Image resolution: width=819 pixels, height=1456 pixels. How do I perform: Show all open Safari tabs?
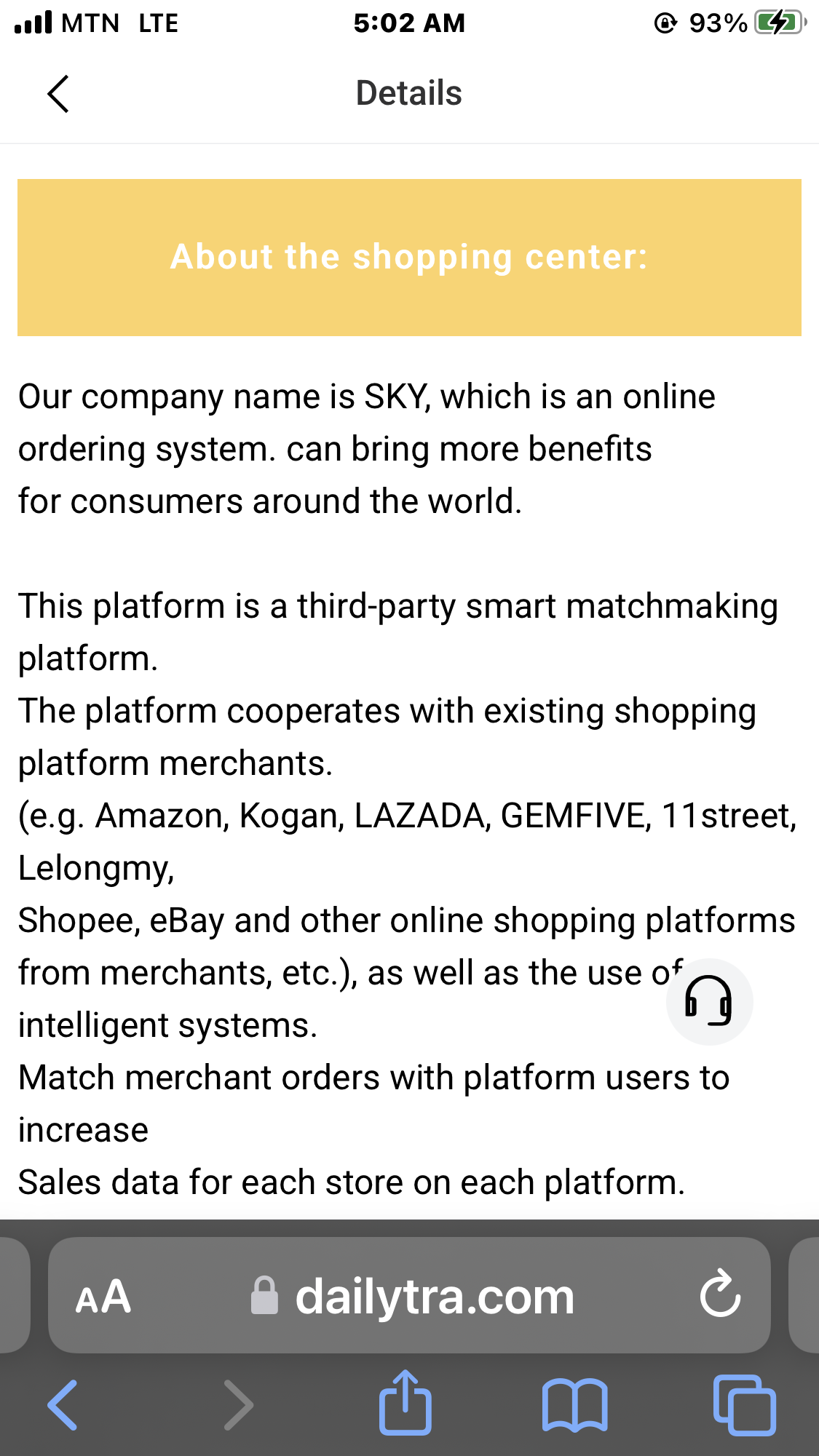(744, 1404)
